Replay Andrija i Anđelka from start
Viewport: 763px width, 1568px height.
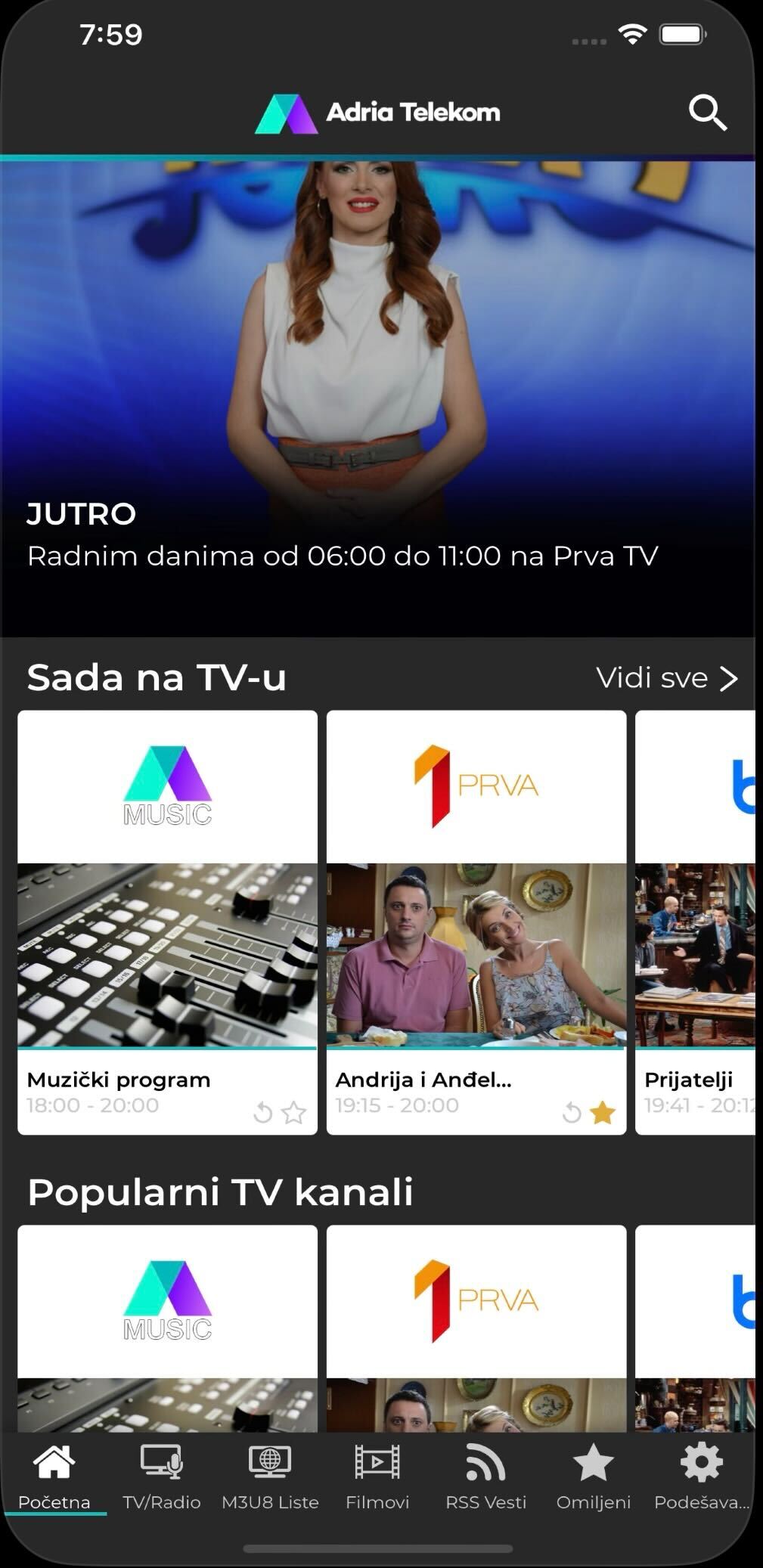pyautogui.click(x=572, y=1113)
